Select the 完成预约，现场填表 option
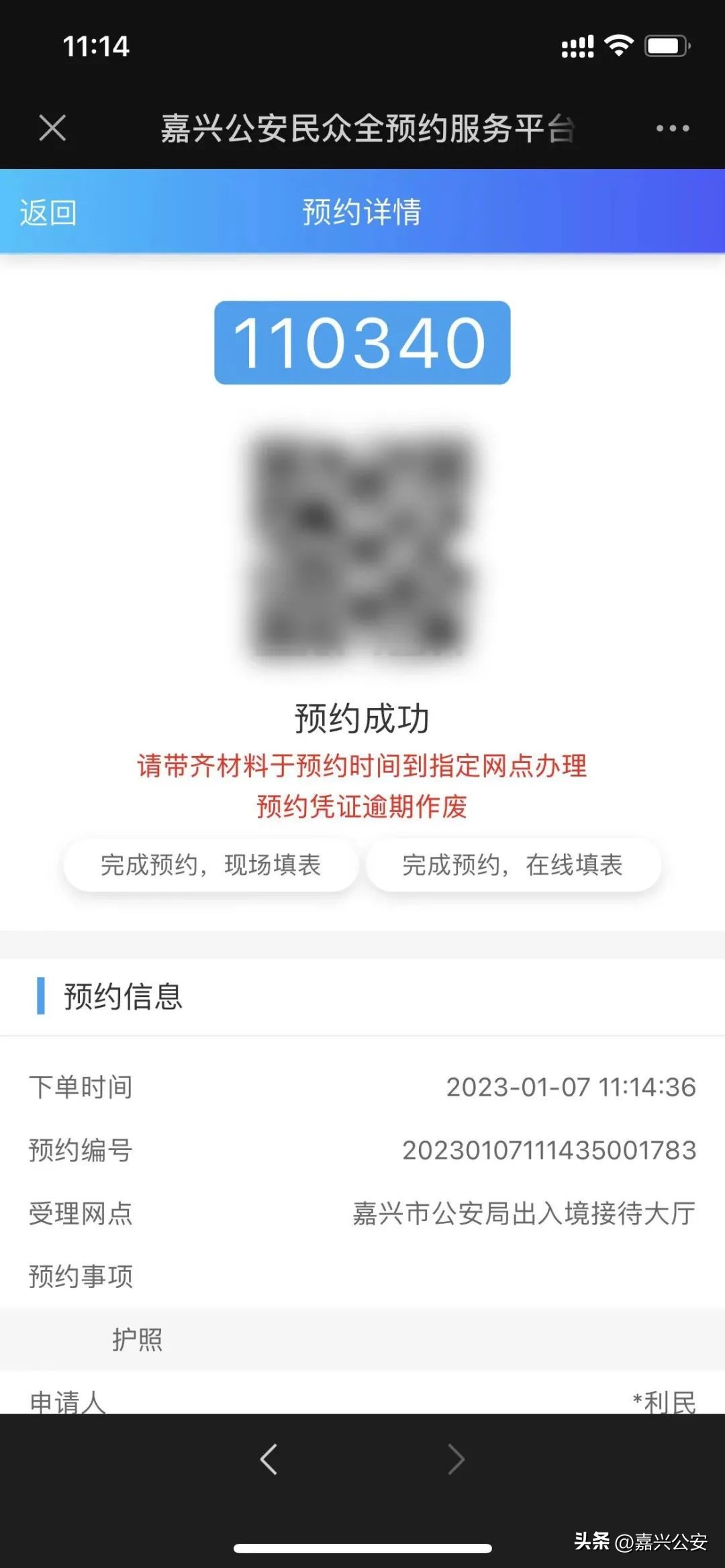 pos(210,866)
